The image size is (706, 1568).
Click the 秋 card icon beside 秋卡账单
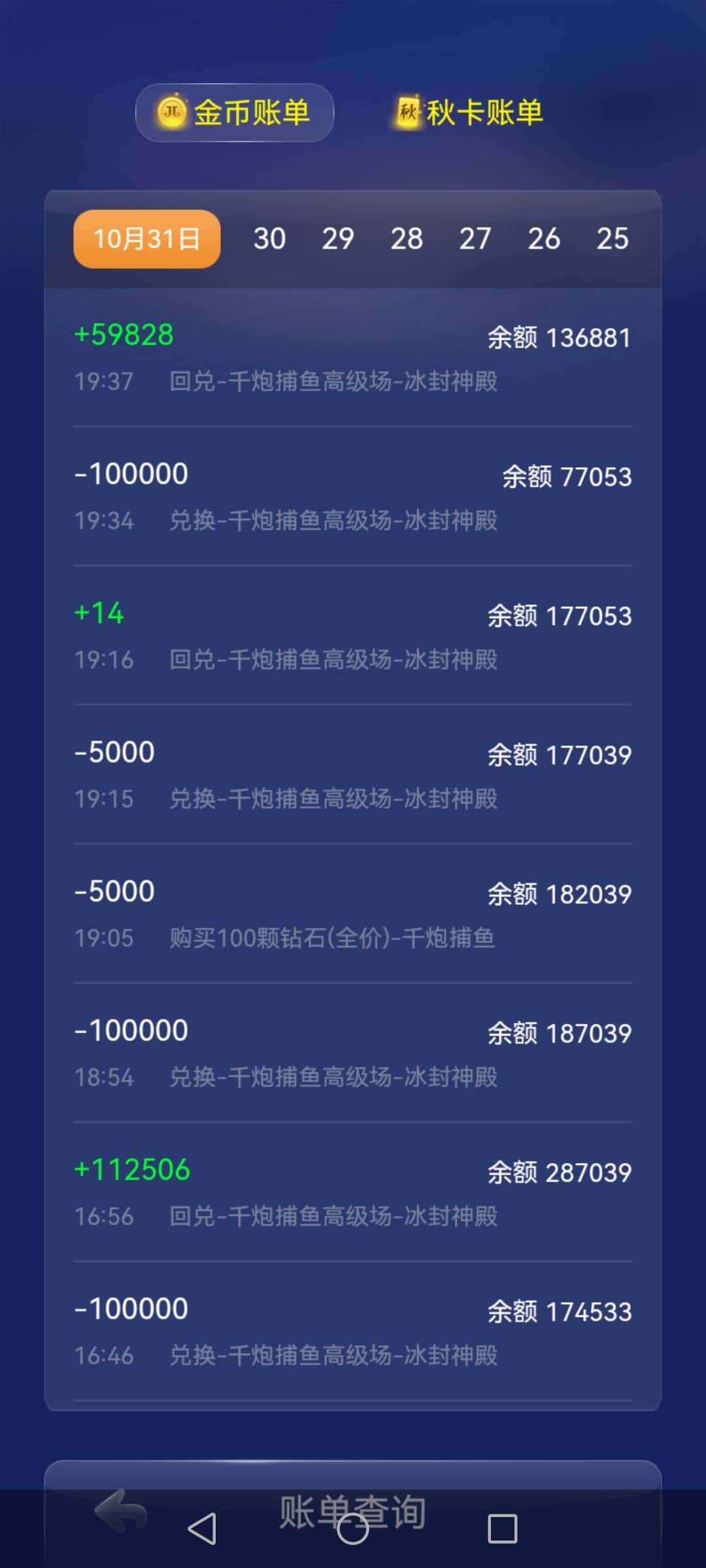point(409,112)
